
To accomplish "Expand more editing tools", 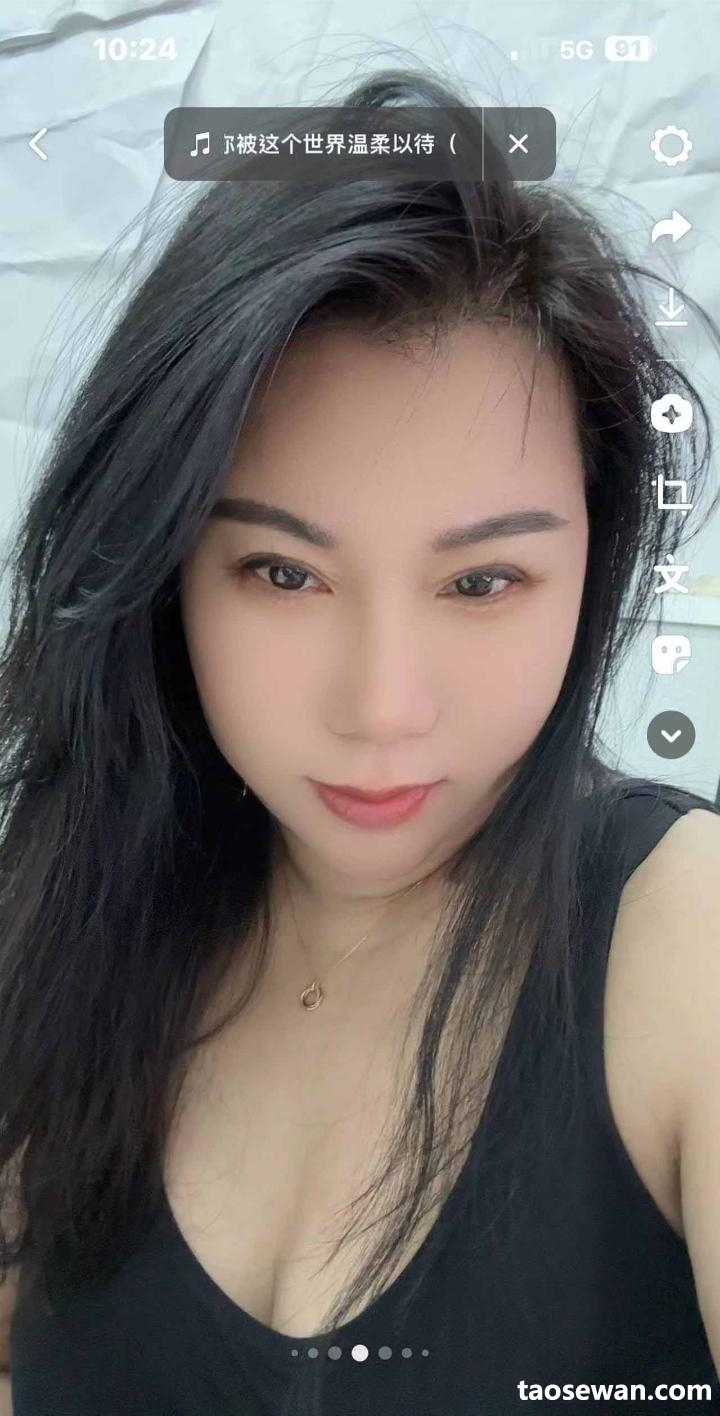I will (671, 735).
